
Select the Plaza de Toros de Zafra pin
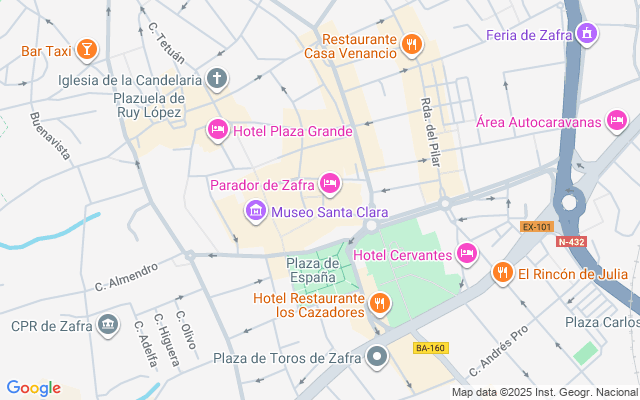click(x=377, y=357)
